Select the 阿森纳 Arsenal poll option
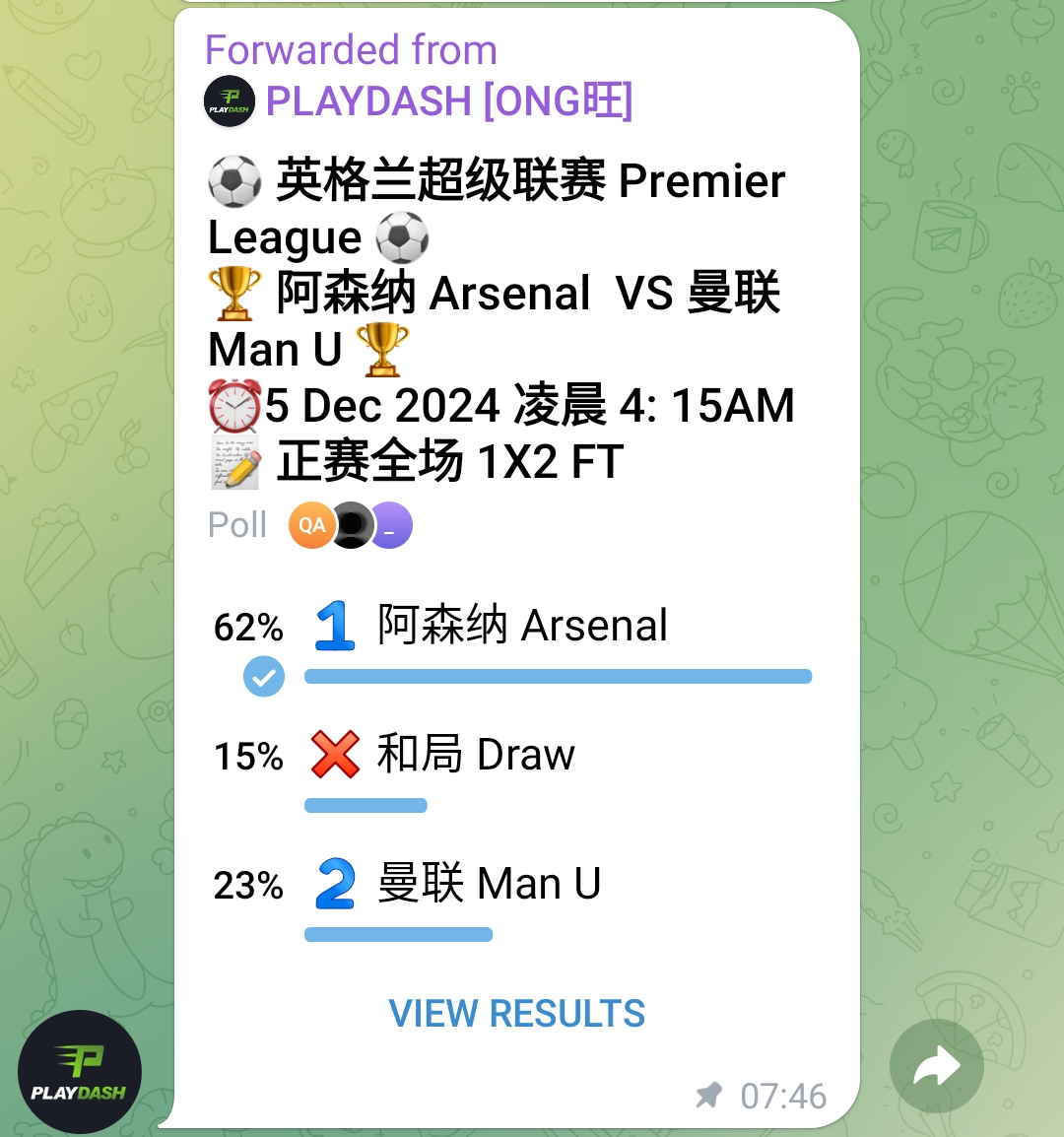The height and width of the screenshot is (1137, 1064). (x=522, y=627)
